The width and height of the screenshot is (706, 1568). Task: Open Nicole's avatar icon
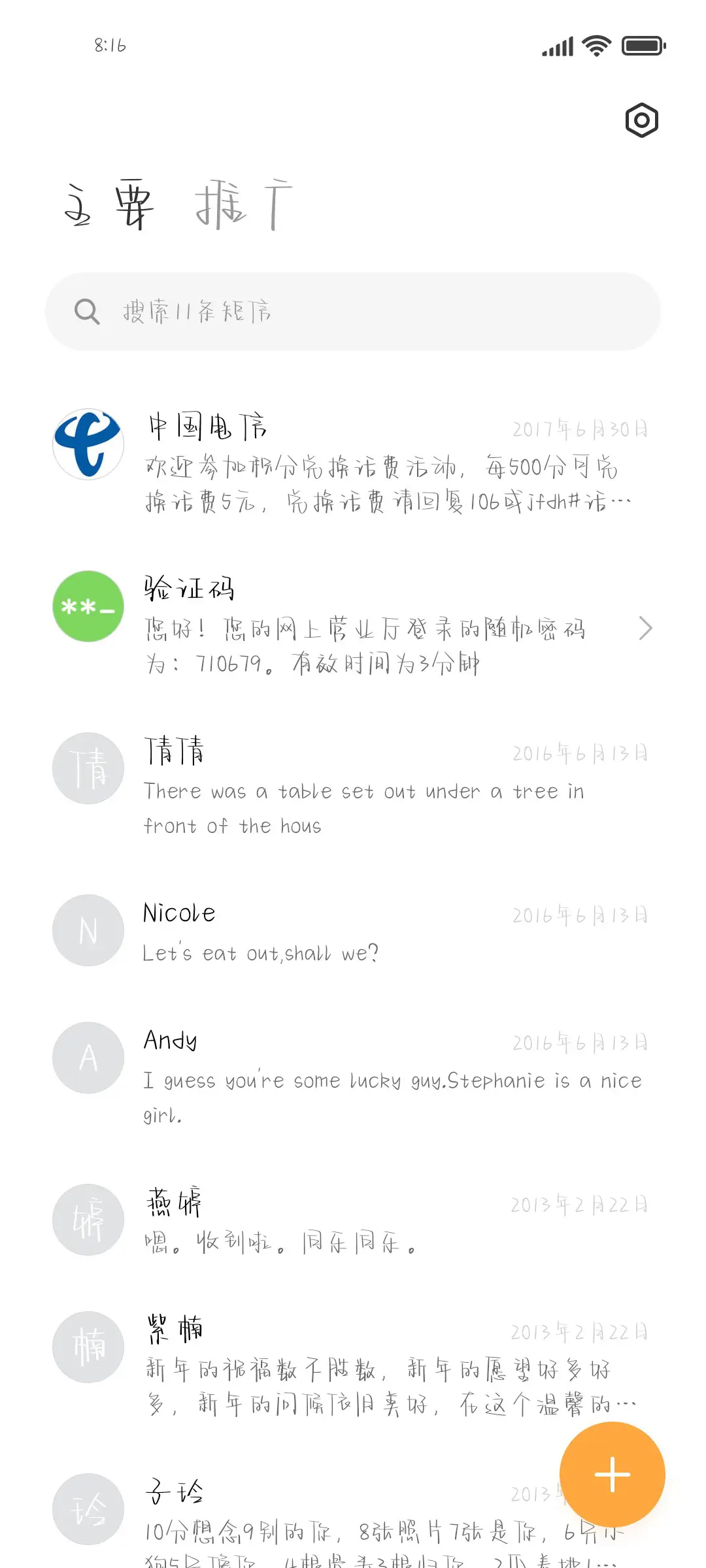[x=88, y=930]
